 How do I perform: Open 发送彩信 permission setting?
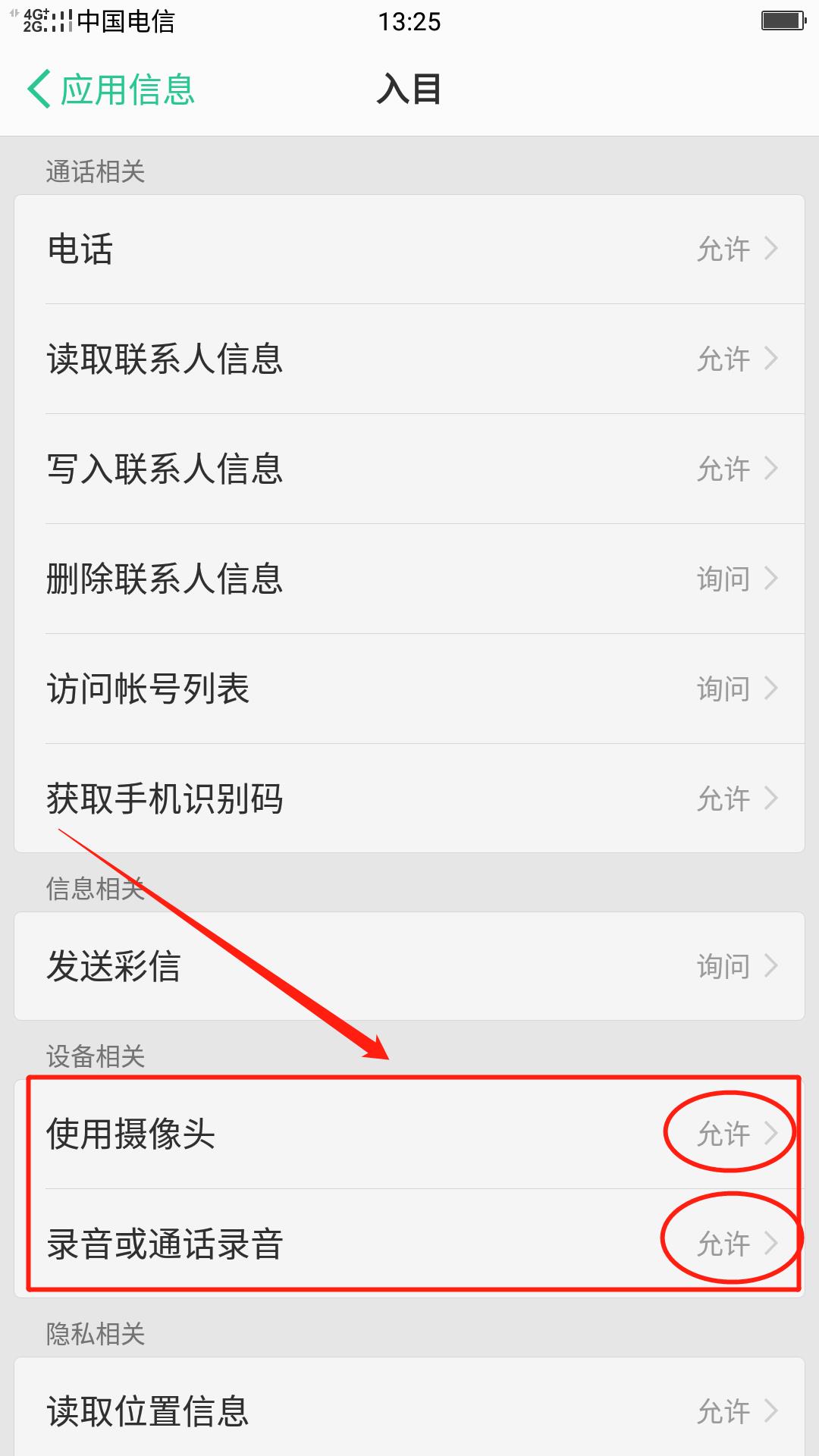(x=409, y=966)
